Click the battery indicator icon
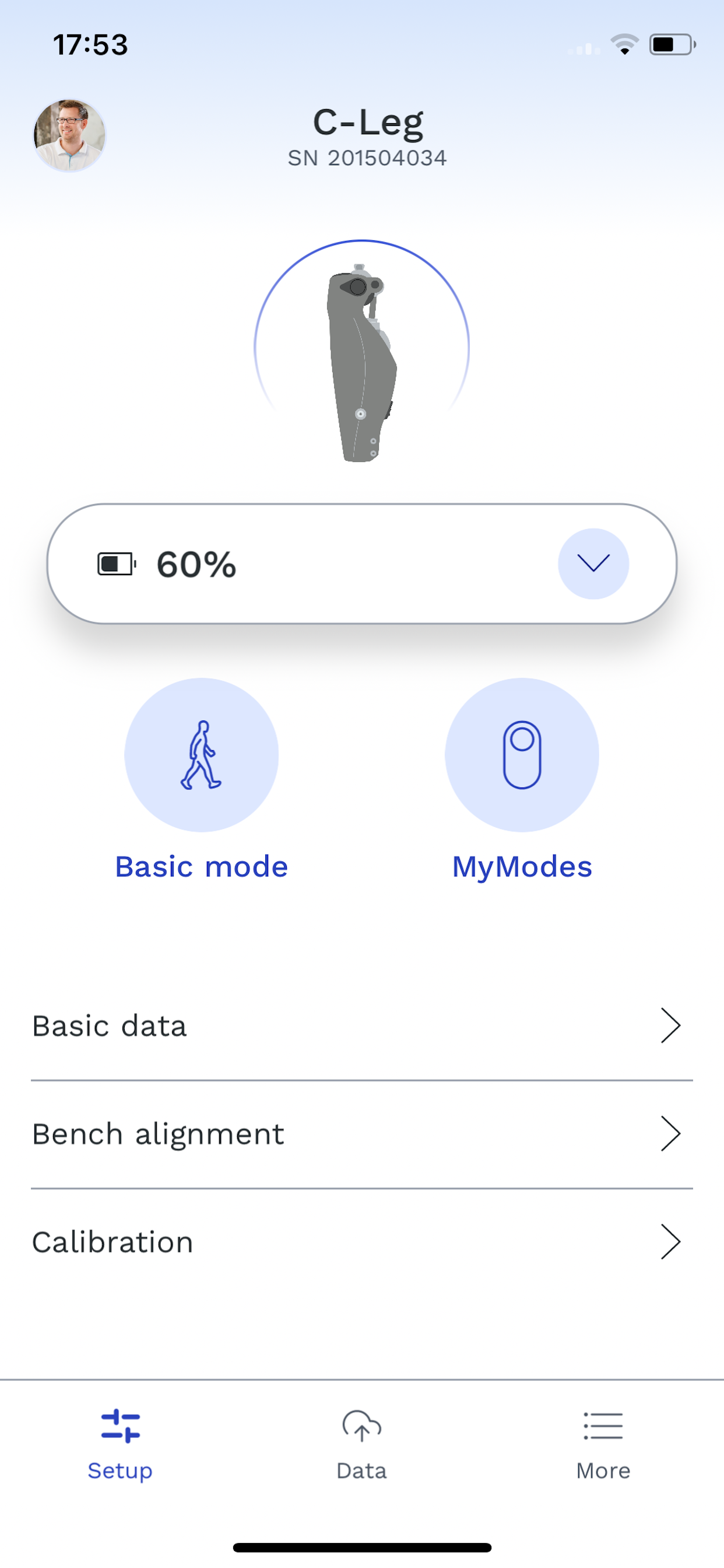Image resolution: width=724 pixels, height=1568 pixels. pos(117,563)
